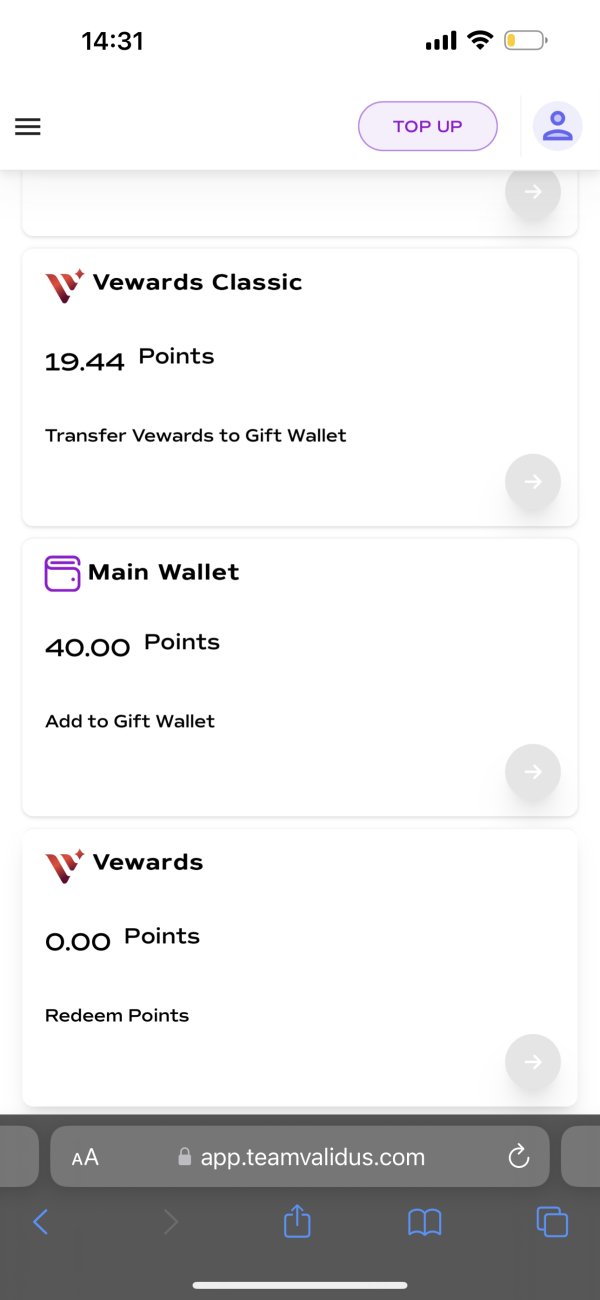
Task: Open Safari reader AA options
Action: (86, 1158)
